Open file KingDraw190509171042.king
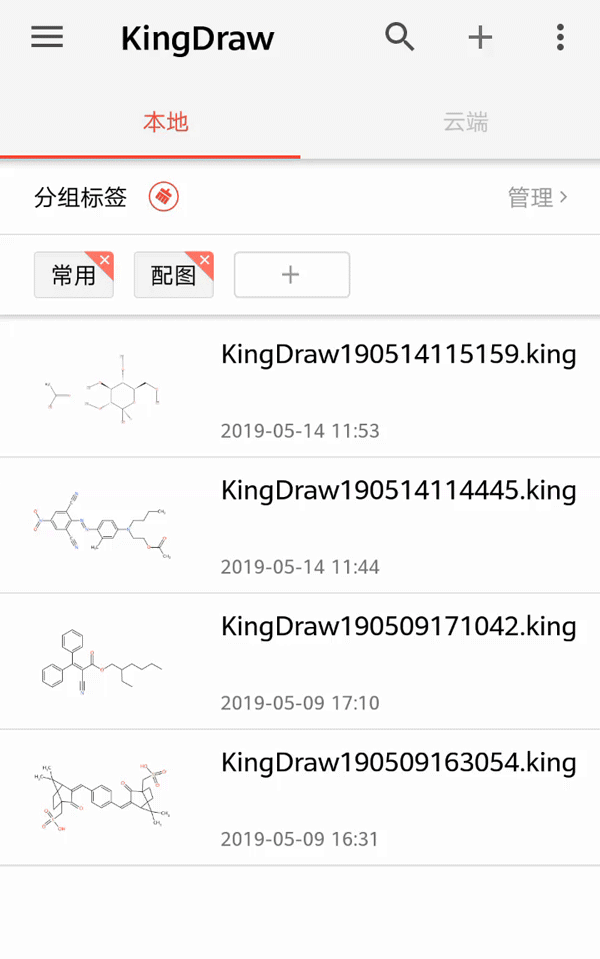The width and height of the screenshot is (600, 959). (x=398, y=627)
